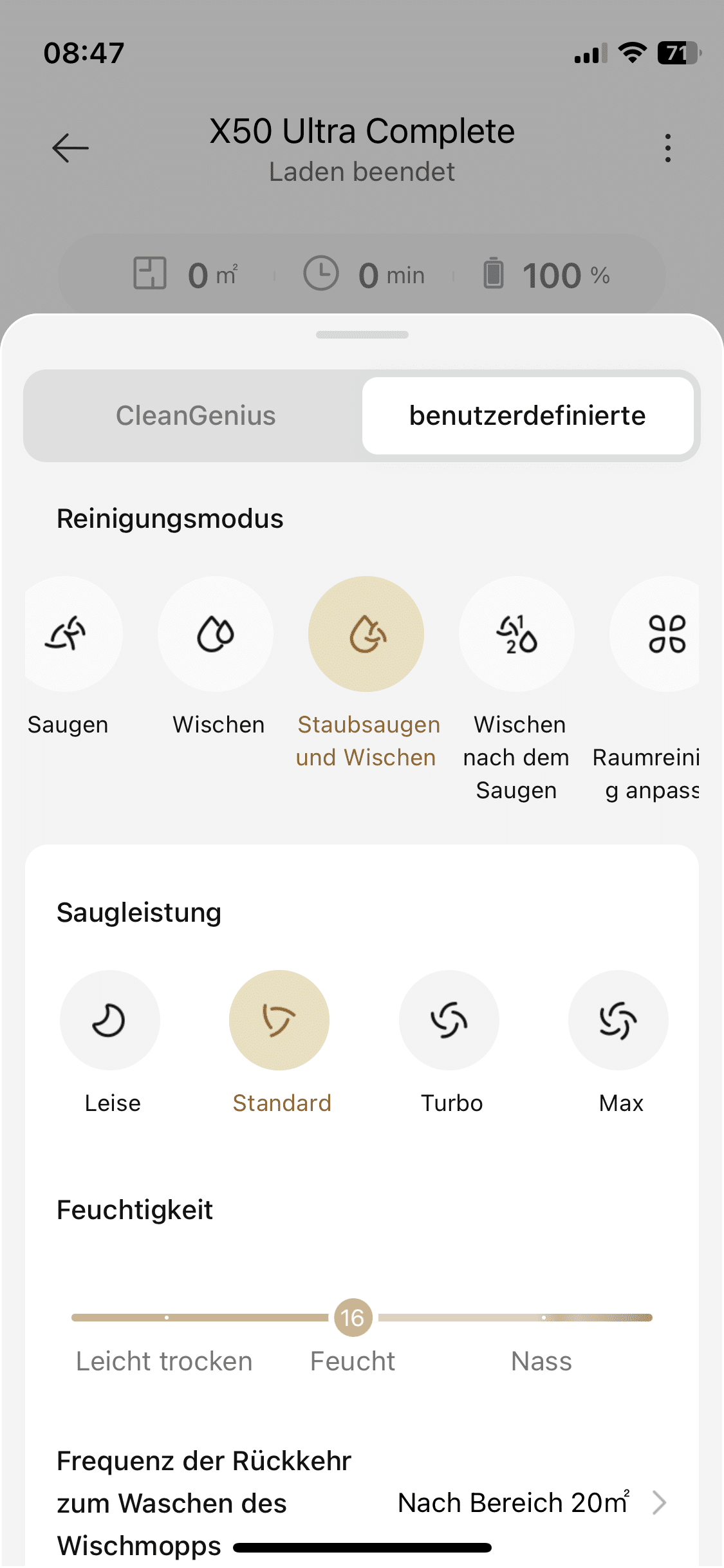
Task: Set suction power to Leise
Action: tap(110, 1020)
